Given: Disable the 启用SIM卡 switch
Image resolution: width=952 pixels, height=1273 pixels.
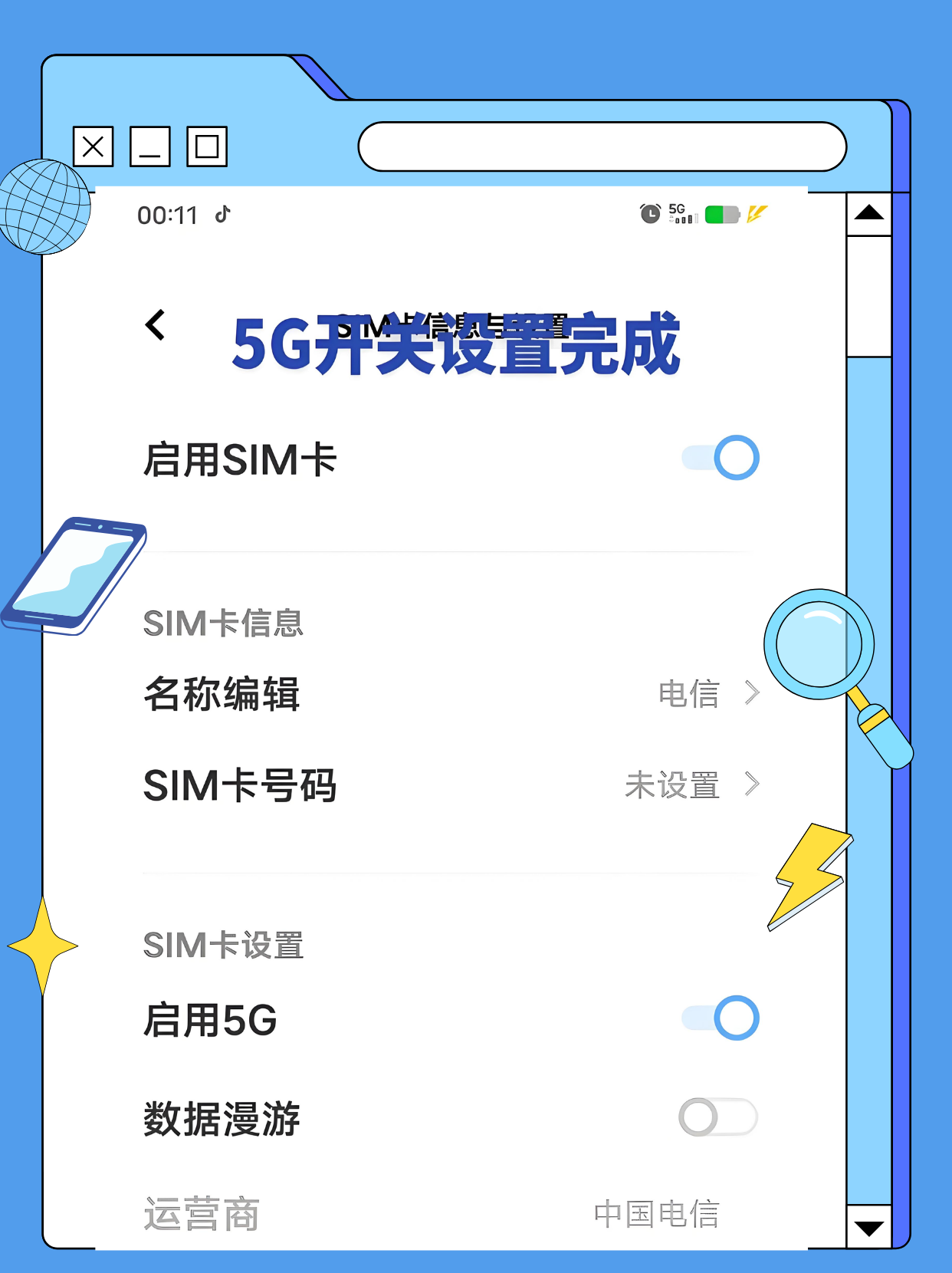Looking at the screenshot, I should pos(719,458).
